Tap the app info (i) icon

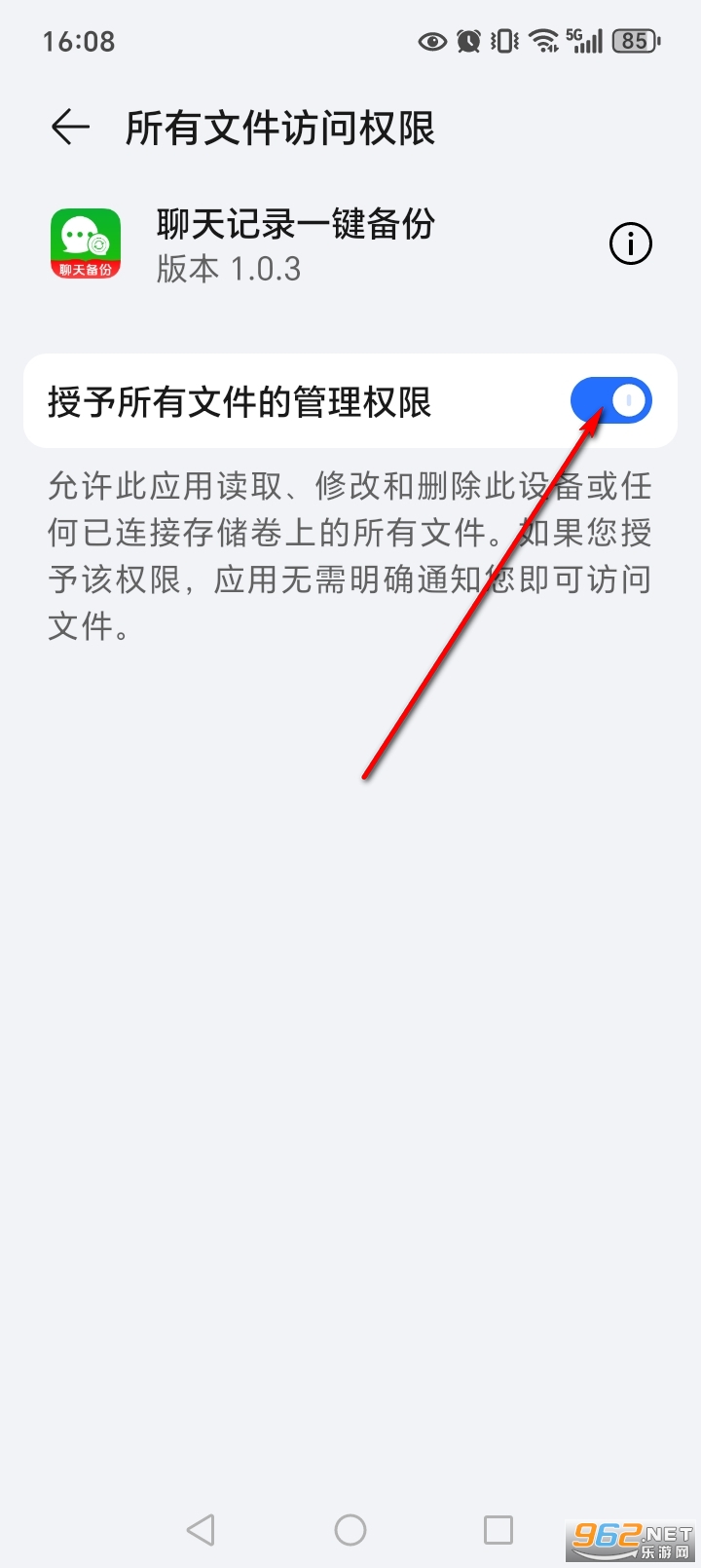(x=630, y=244)
